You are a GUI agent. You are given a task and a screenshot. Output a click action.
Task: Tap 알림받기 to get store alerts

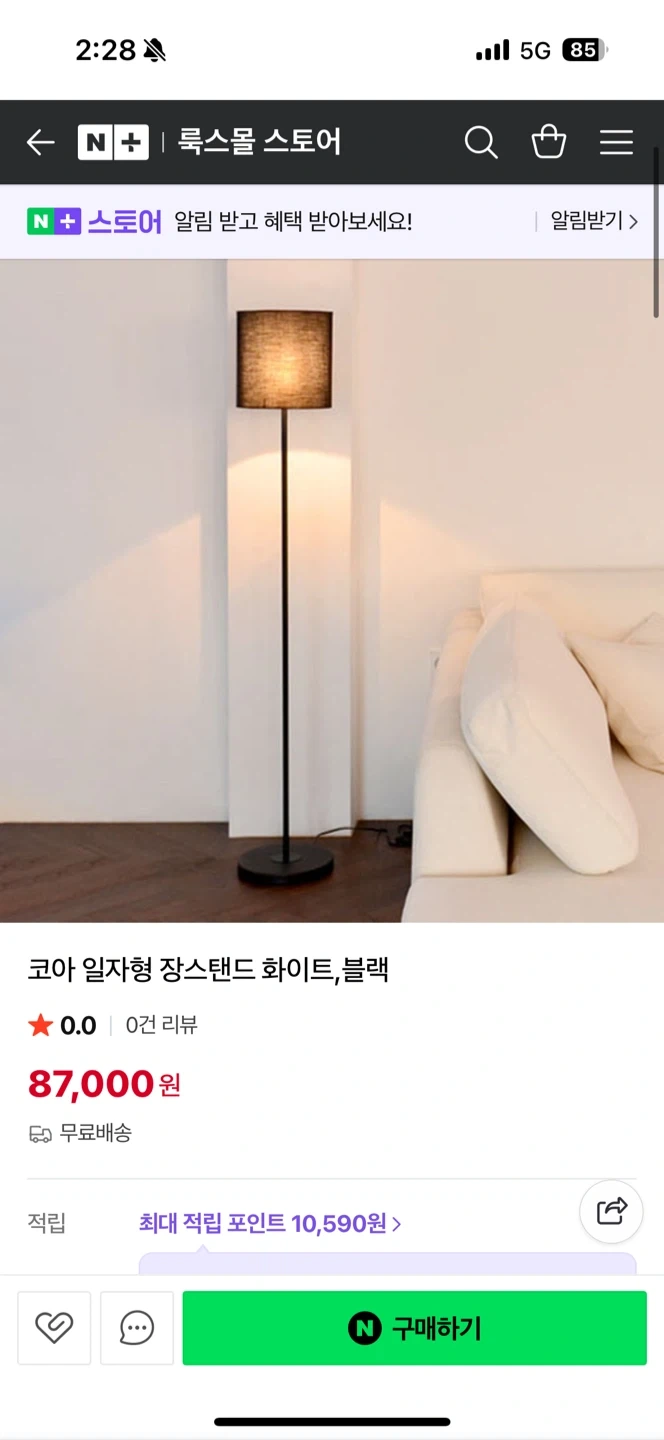click(593, 222)
